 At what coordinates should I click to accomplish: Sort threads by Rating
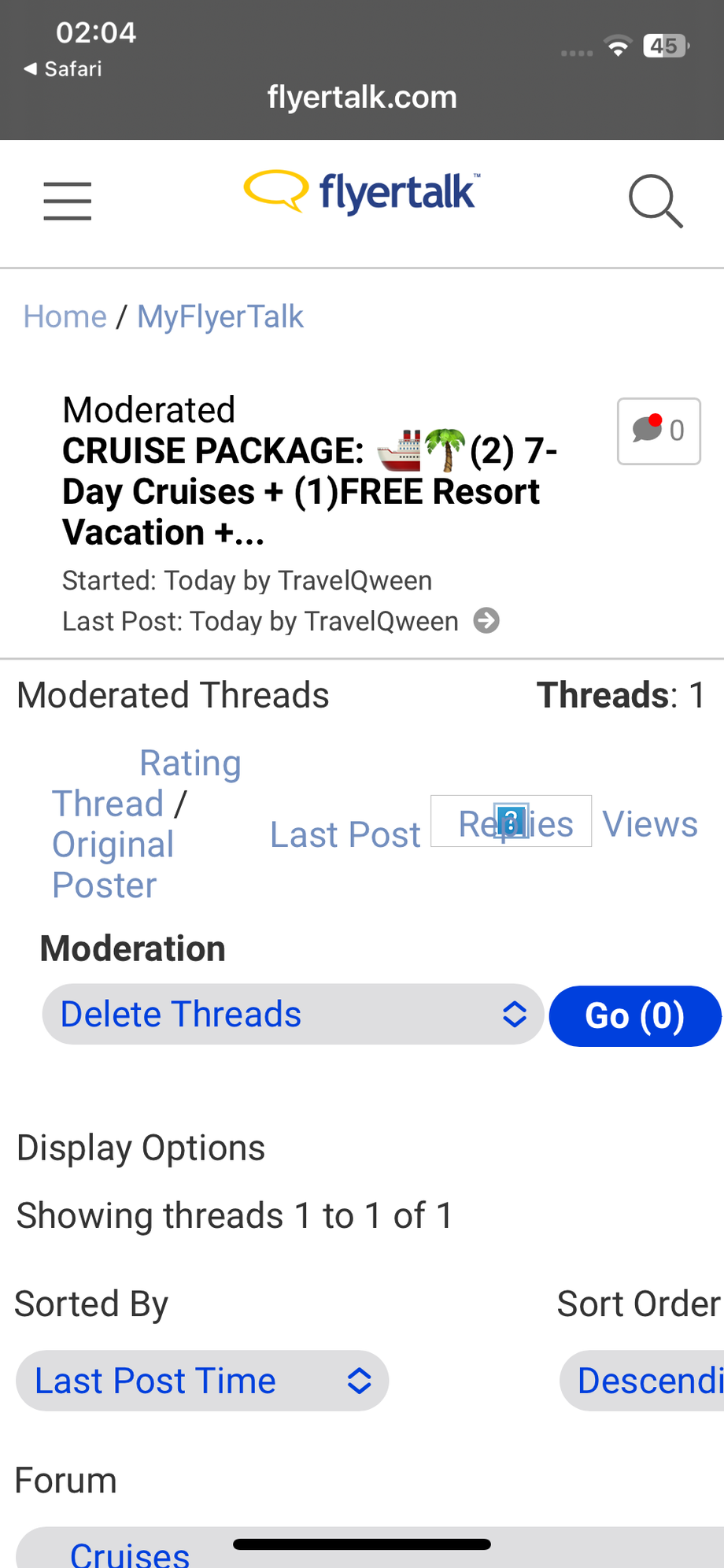(x=190, y=763)
